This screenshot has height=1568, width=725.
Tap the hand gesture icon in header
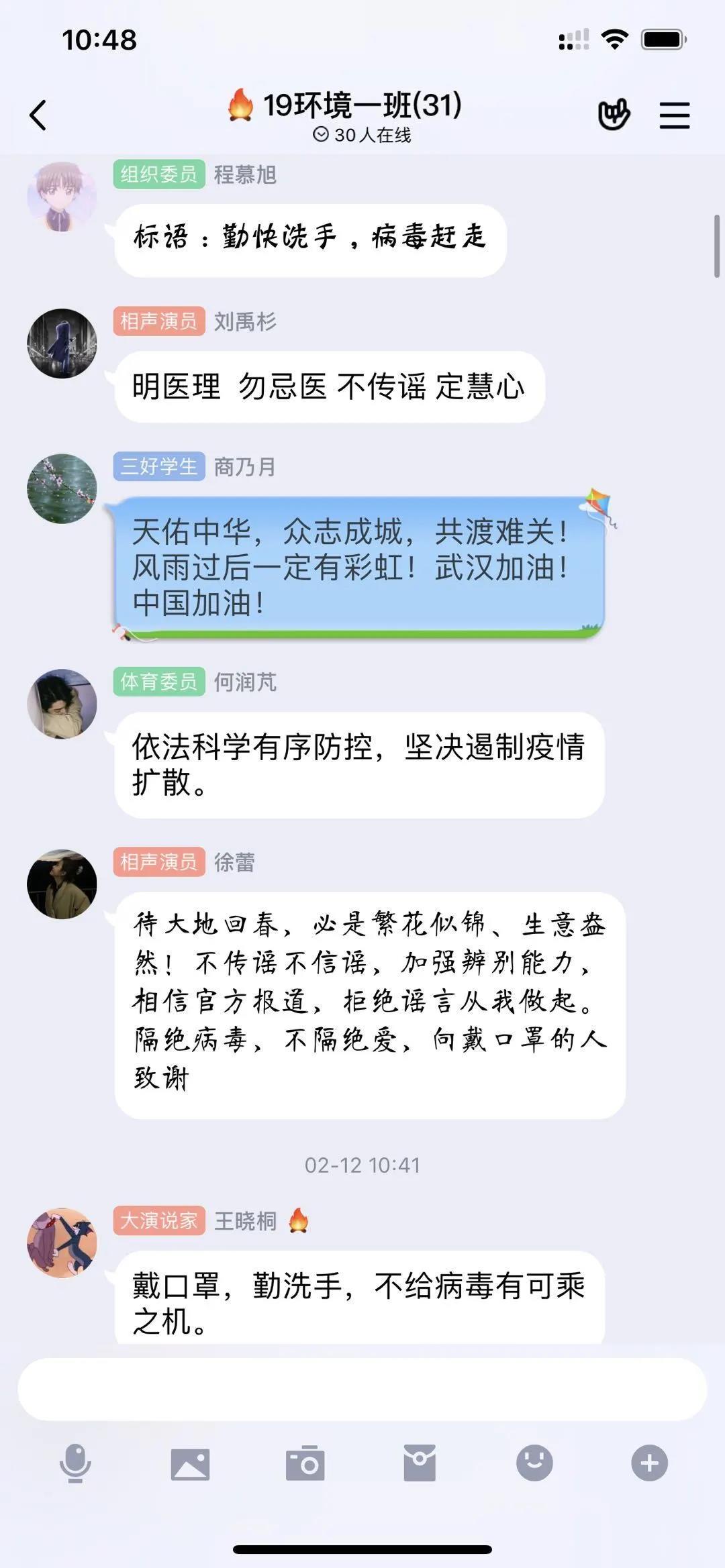click(614, 115)
